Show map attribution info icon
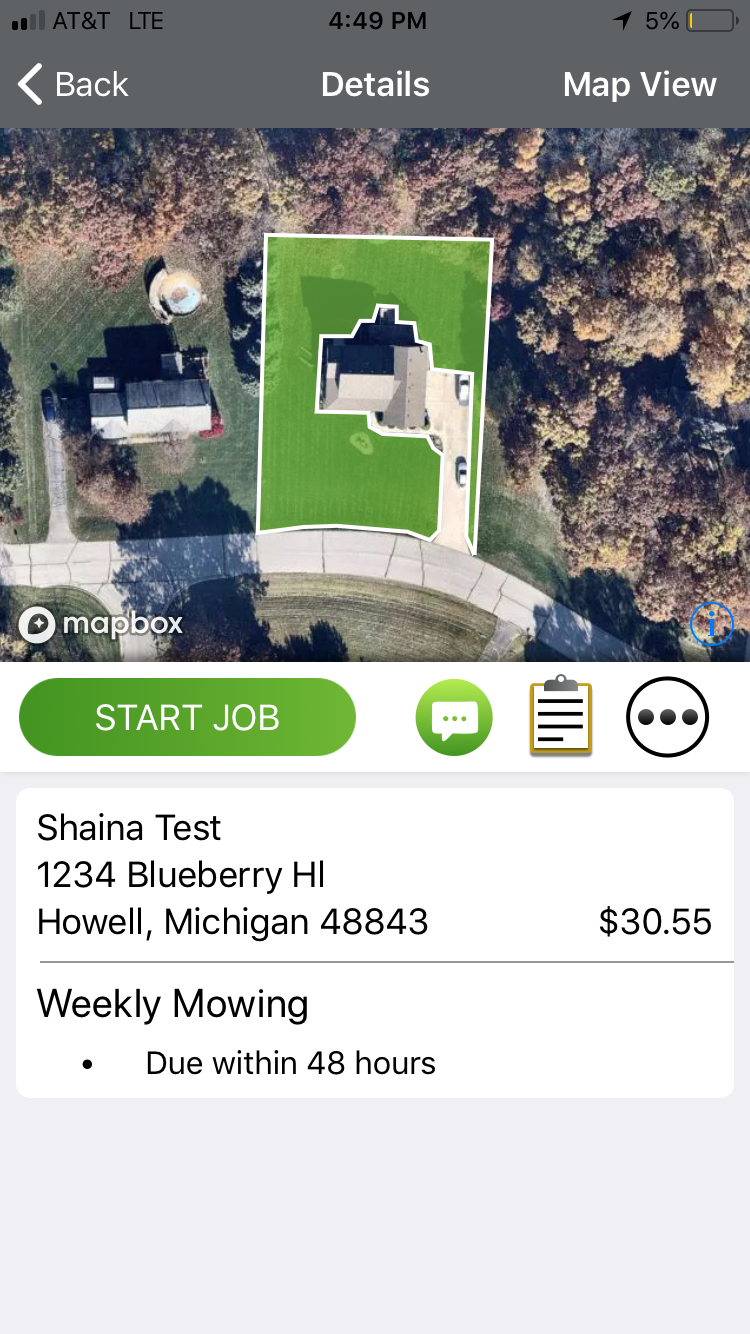The height and width of the screenshot is (1334, 750). (712, 626)
